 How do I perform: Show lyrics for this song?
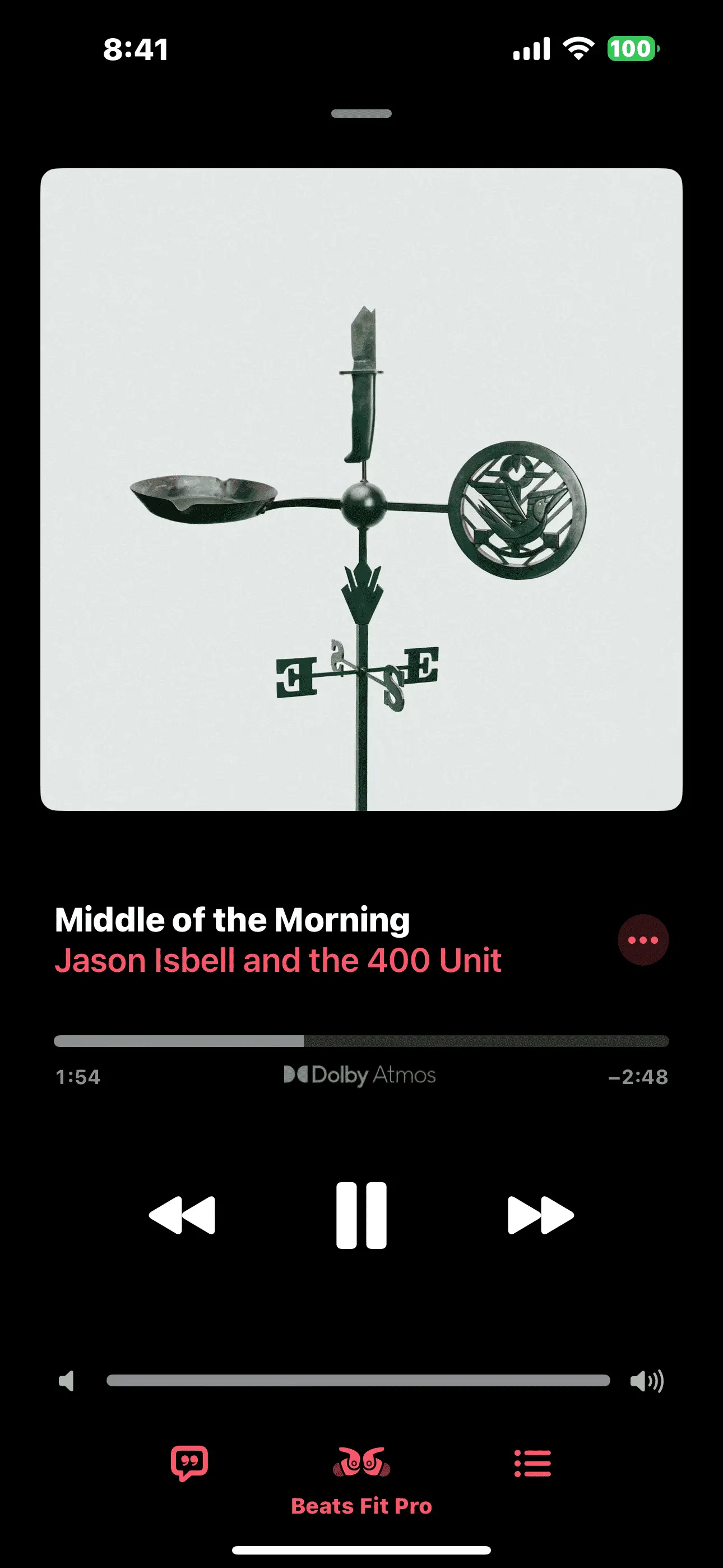pyautogui.click(x=189, y=1463)
